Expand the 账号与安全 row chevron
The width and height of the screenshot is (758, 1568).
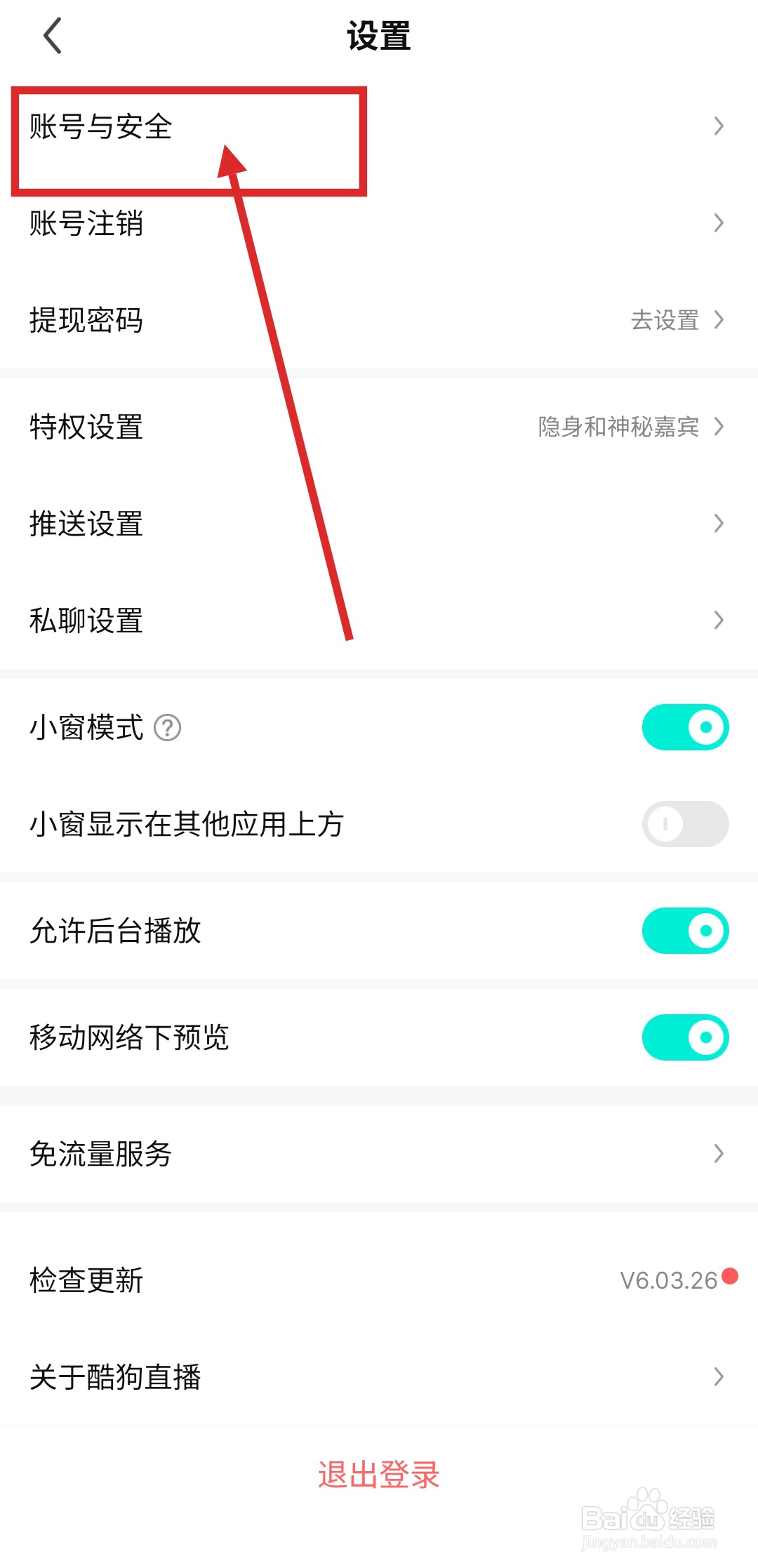tap(719, 126)
